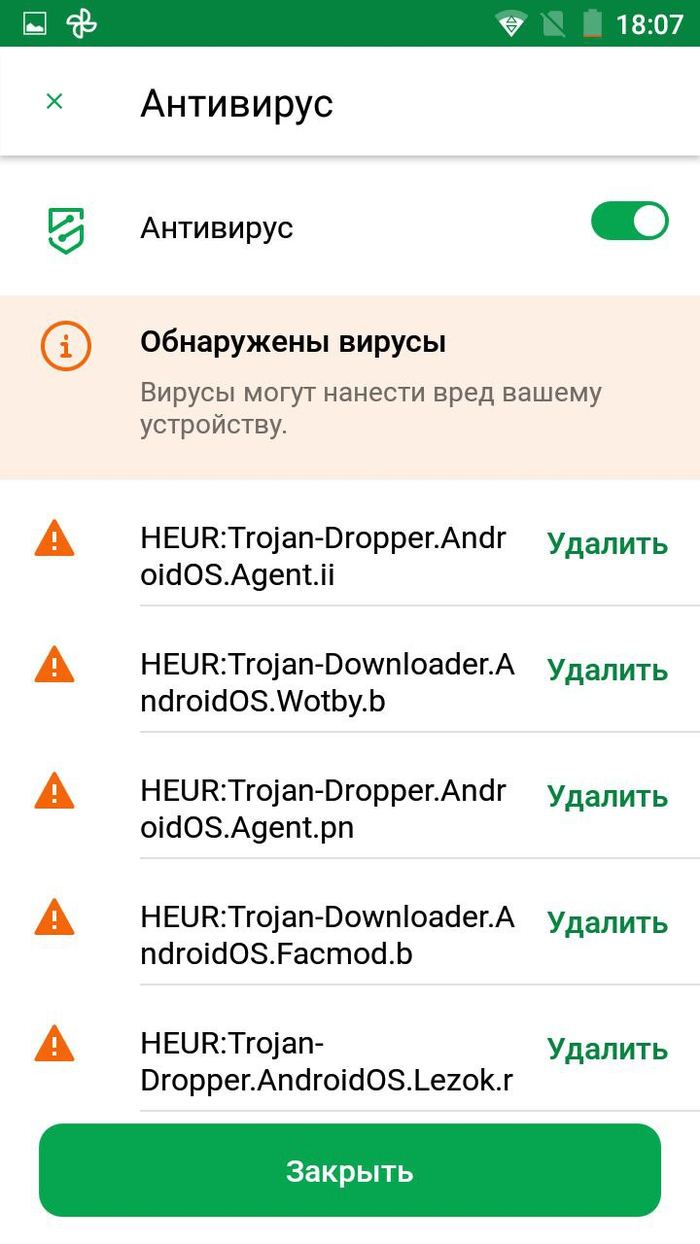The height and width of the screenshot is (1244, 700).
Task: Delete the Facmod.b trojan downloader
Action: [607, 922]
